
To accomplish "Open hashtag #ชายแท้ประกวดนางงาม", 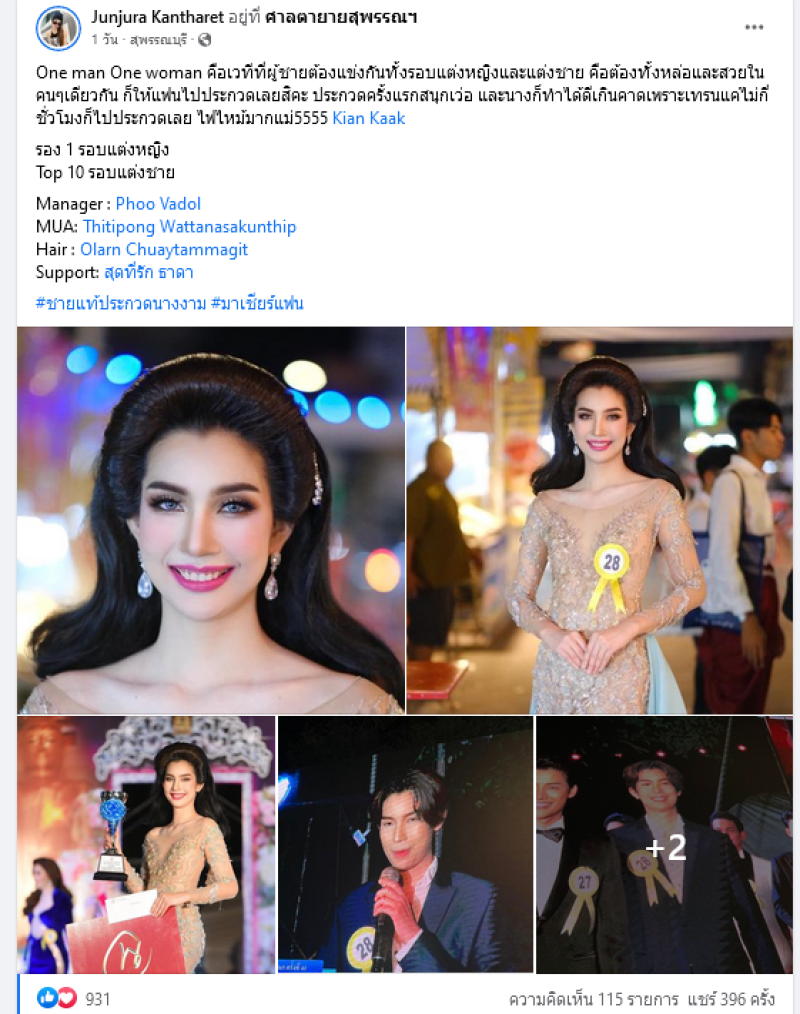I will tap(120, 303).
